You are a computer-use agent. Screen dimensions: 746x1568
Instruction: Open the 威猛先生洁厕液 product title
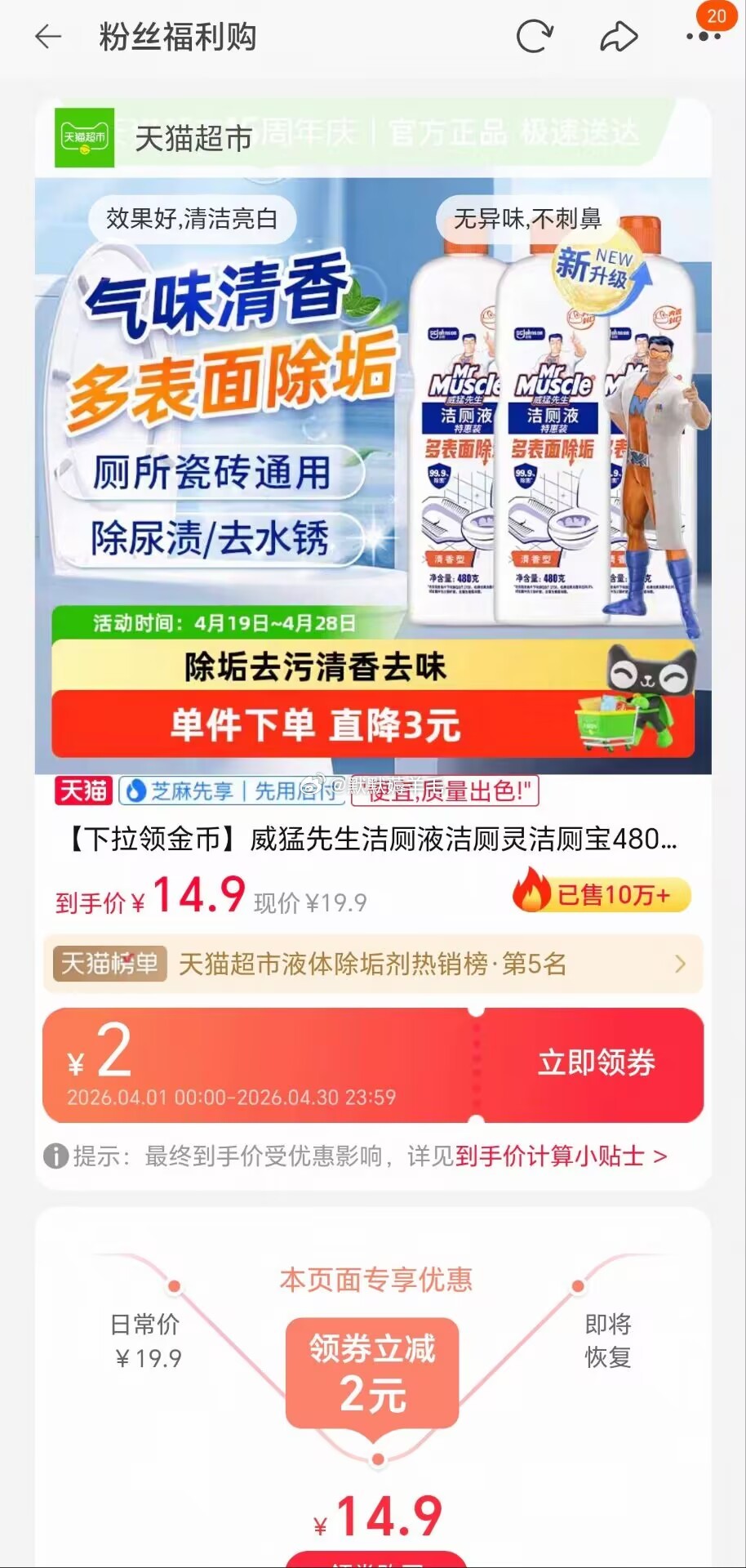pyautogui.click(x=373, y=839)
